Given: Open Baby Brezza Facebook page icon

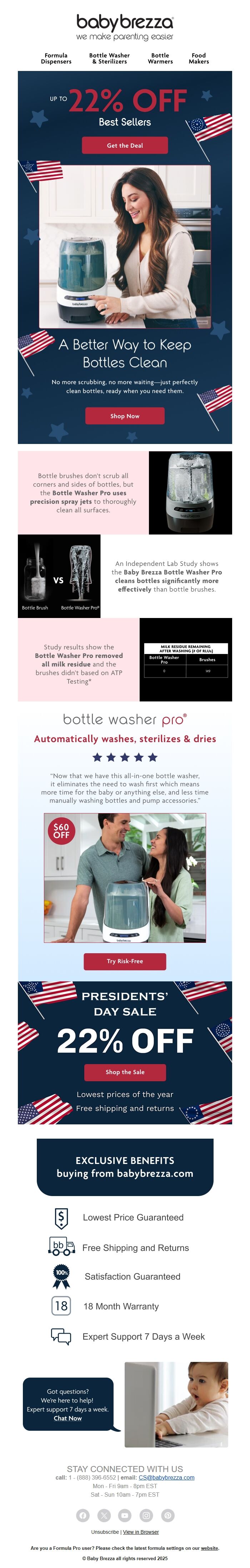Looking at the screenshot, I should (x=83, y=1516).
